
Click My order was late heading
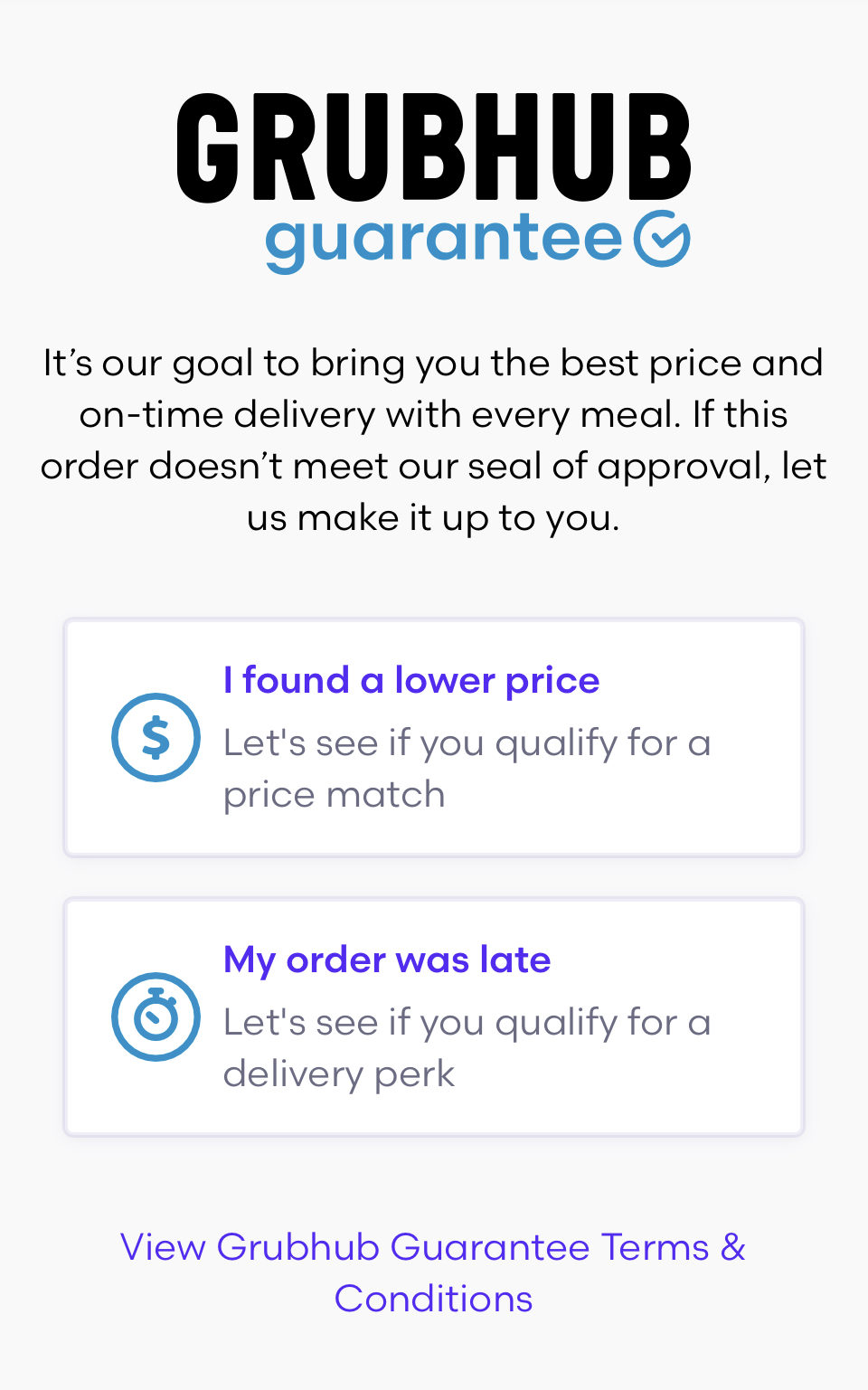coord(387,960)
